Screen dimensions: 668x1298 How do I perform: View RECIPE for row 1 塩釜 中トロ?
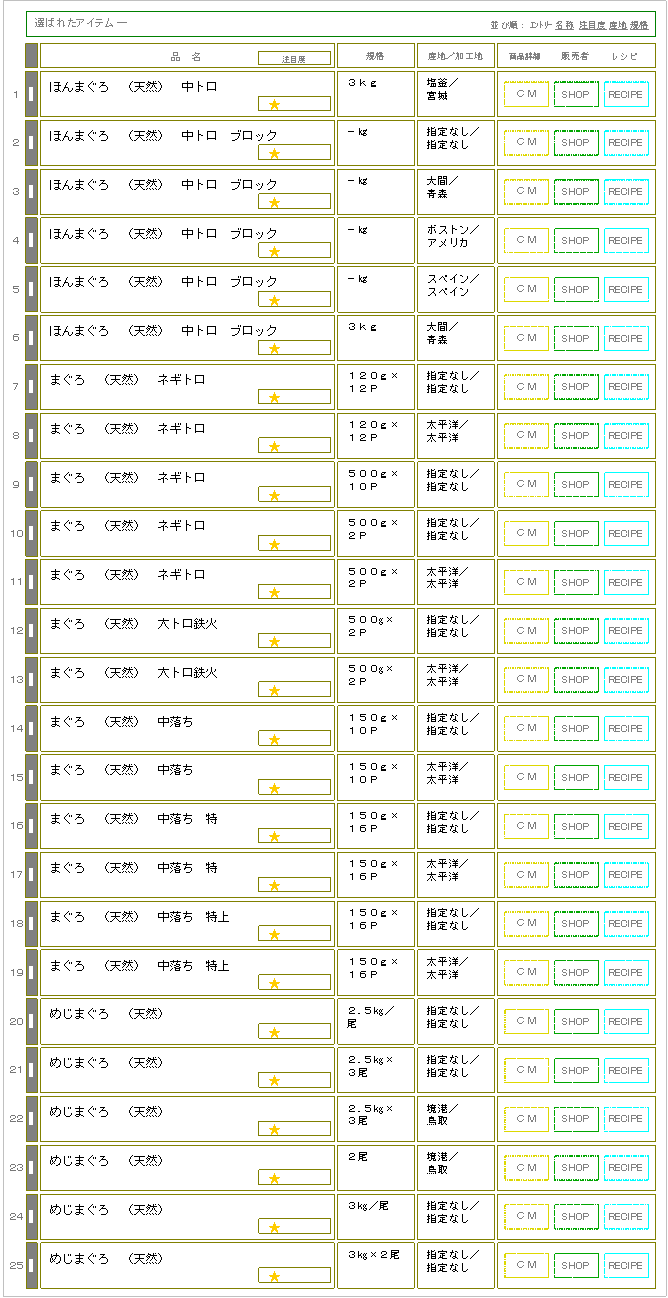[x=626, y=94]
